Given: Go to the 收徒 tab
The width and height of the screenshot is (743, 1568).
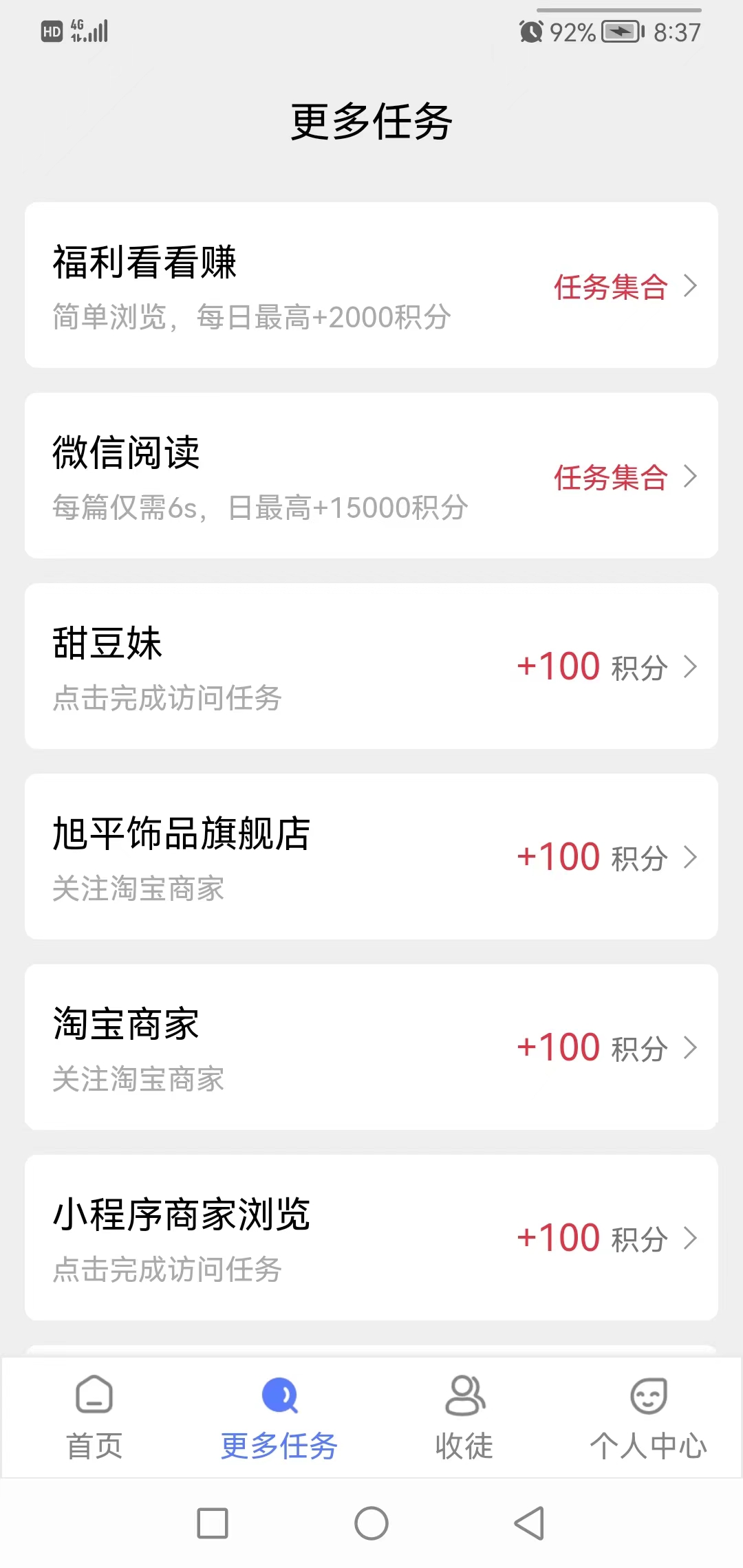Looking at the screenshot, I should pyautogui.click(x=464, y=1418).
